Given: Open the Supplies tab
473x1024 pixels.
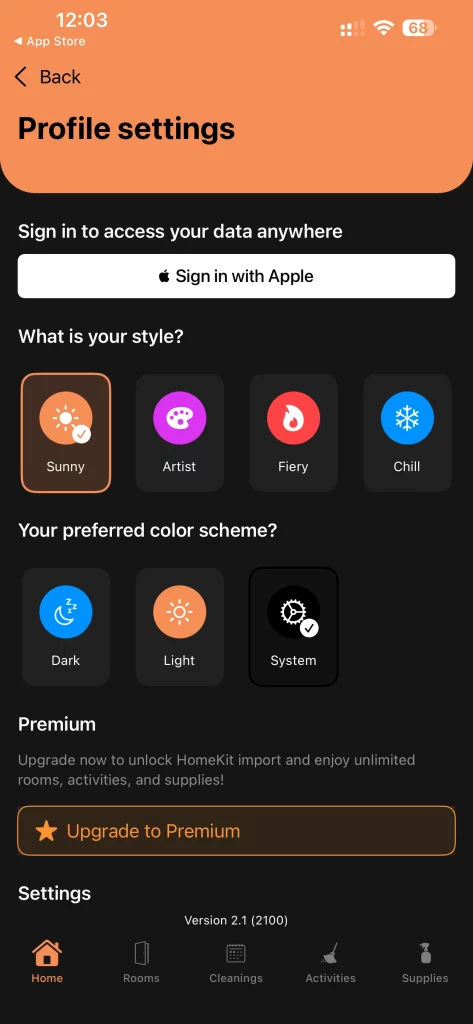Looking at the screenshot, I should click(x=425, y=962).
